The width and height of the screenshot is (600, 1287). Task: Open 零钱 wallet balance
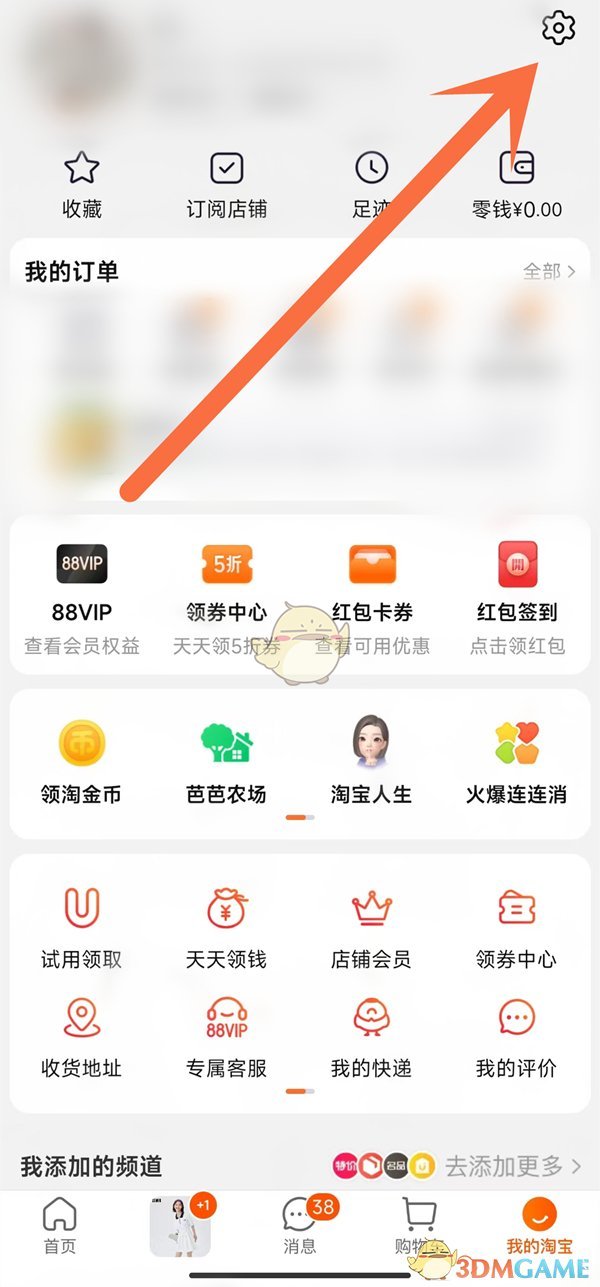pos(517,185)
